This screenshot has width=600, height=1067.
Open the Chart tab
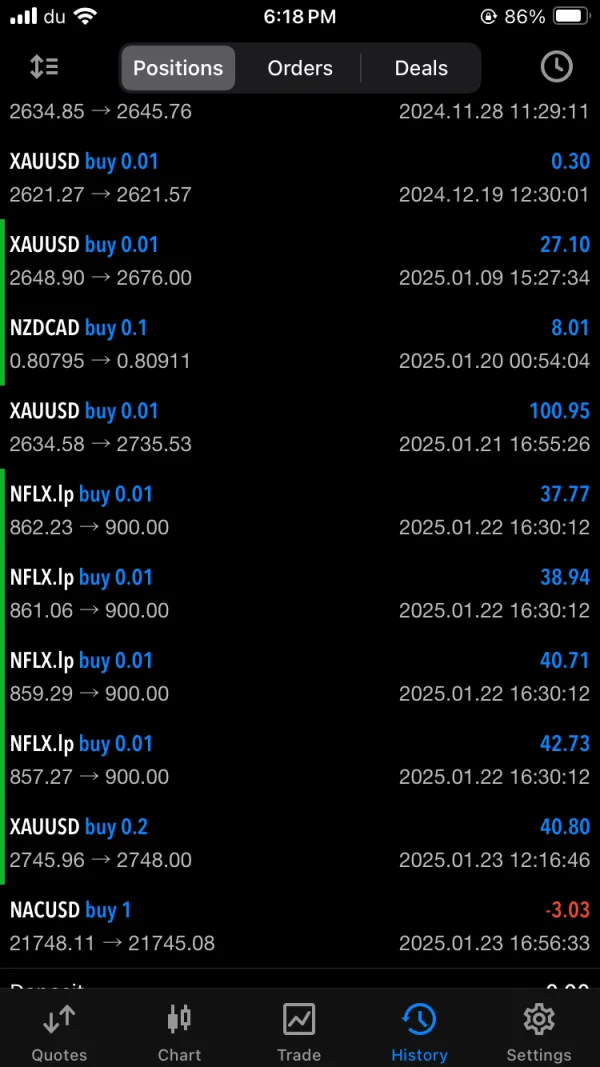pyautogui.click(x=179, y=1033)
